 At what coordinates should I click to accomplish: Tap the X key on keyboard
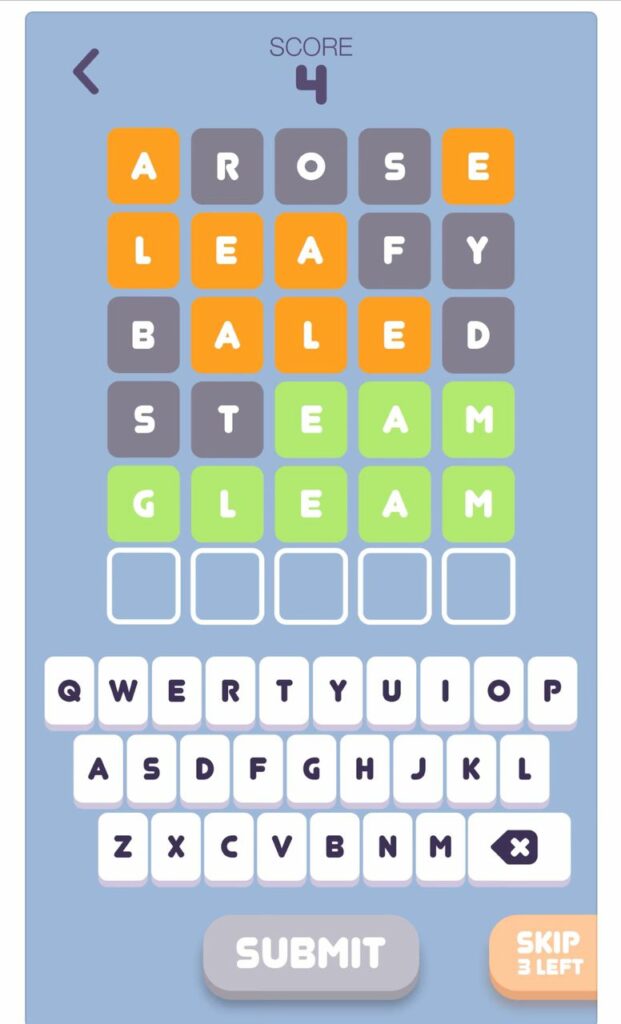tap(176, 847)
